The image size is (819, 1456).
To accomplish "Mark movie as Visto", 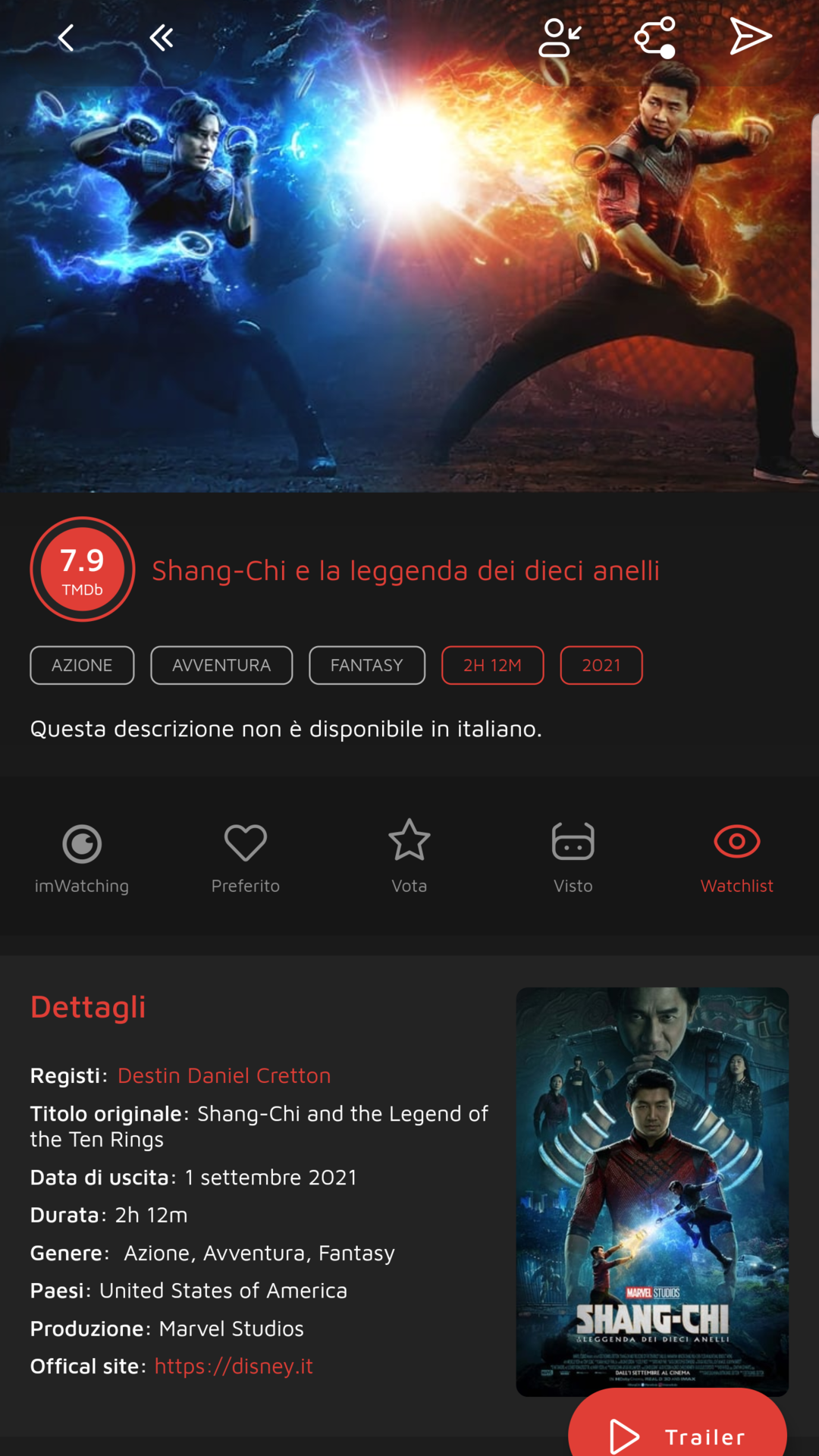I will 573,857.
